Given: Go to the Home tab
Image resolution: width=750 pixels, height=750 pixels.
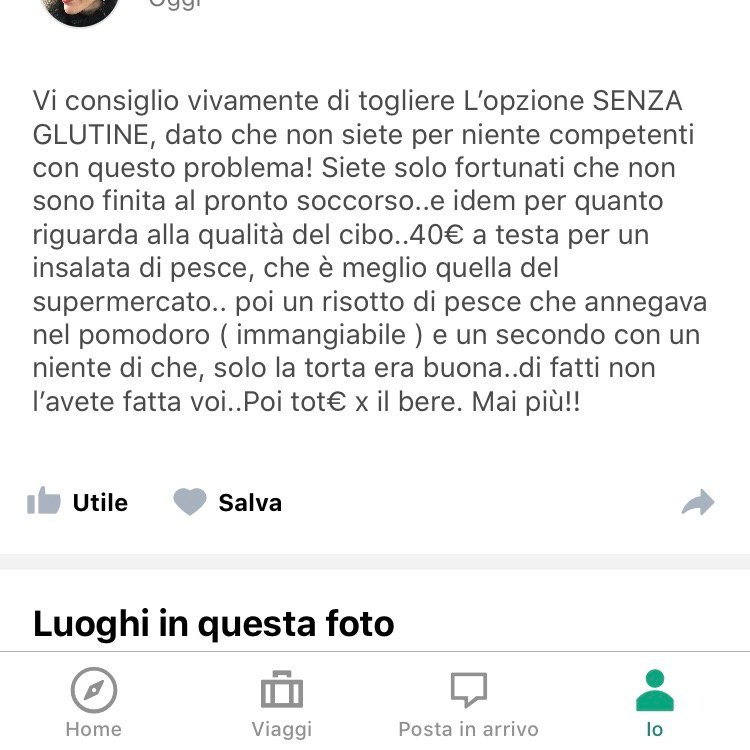Looking at the screenshot, I should tap(94, 703).
